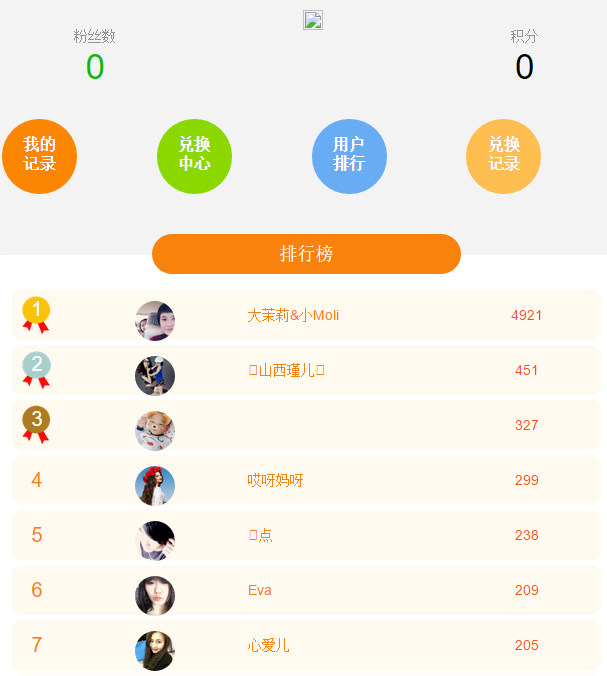The width and height of the screenshot is (607, 676).
Task: Open top-ranked user 大茉莉&小Moli
Action: (x=293, y=316)
